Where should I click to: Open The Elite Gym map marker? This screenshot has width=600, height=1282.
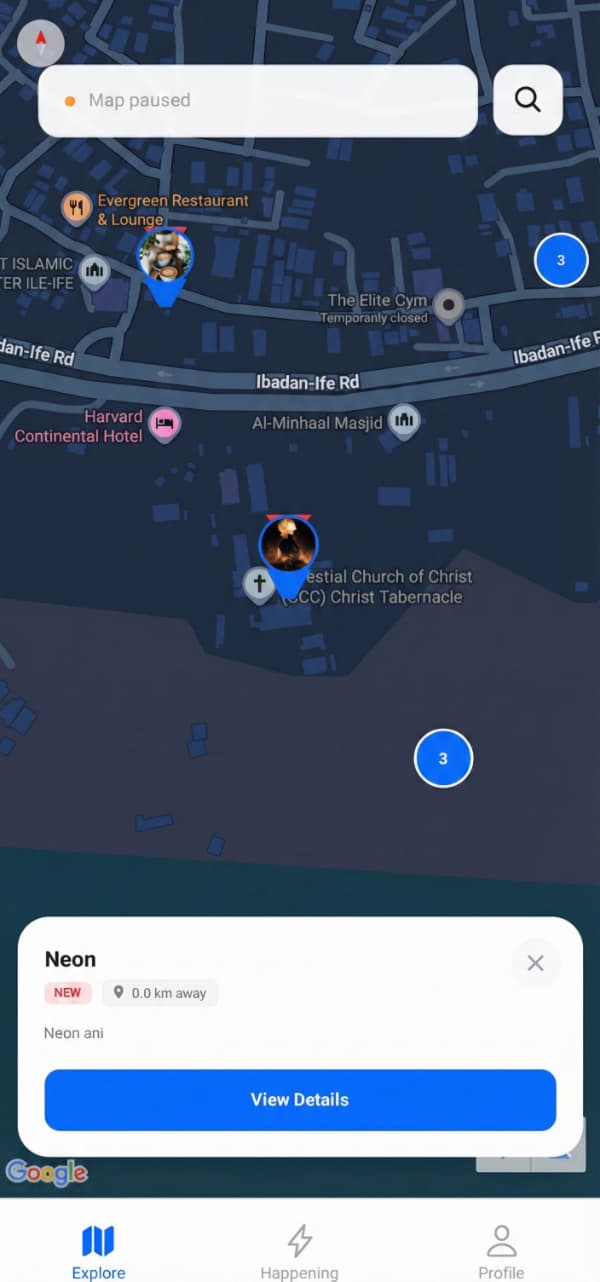point(450,306)
